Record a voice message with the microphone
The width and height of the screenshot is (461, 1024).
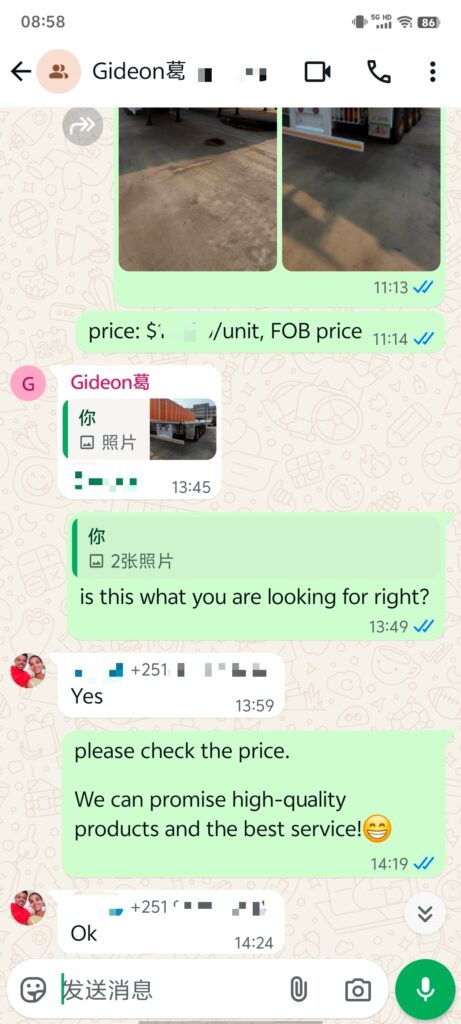coord(426,989)
